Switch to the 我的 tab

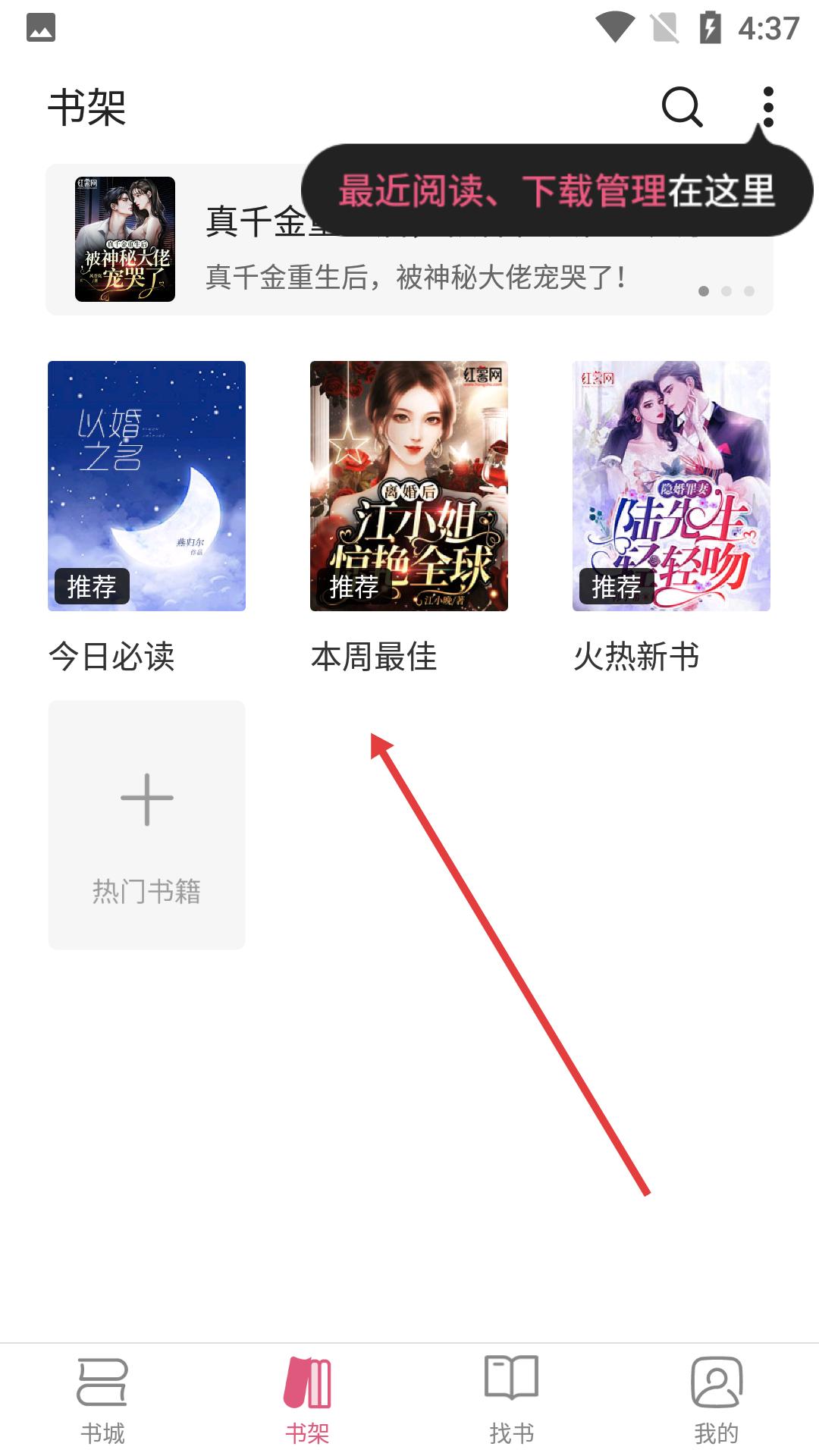(717, 1400)
